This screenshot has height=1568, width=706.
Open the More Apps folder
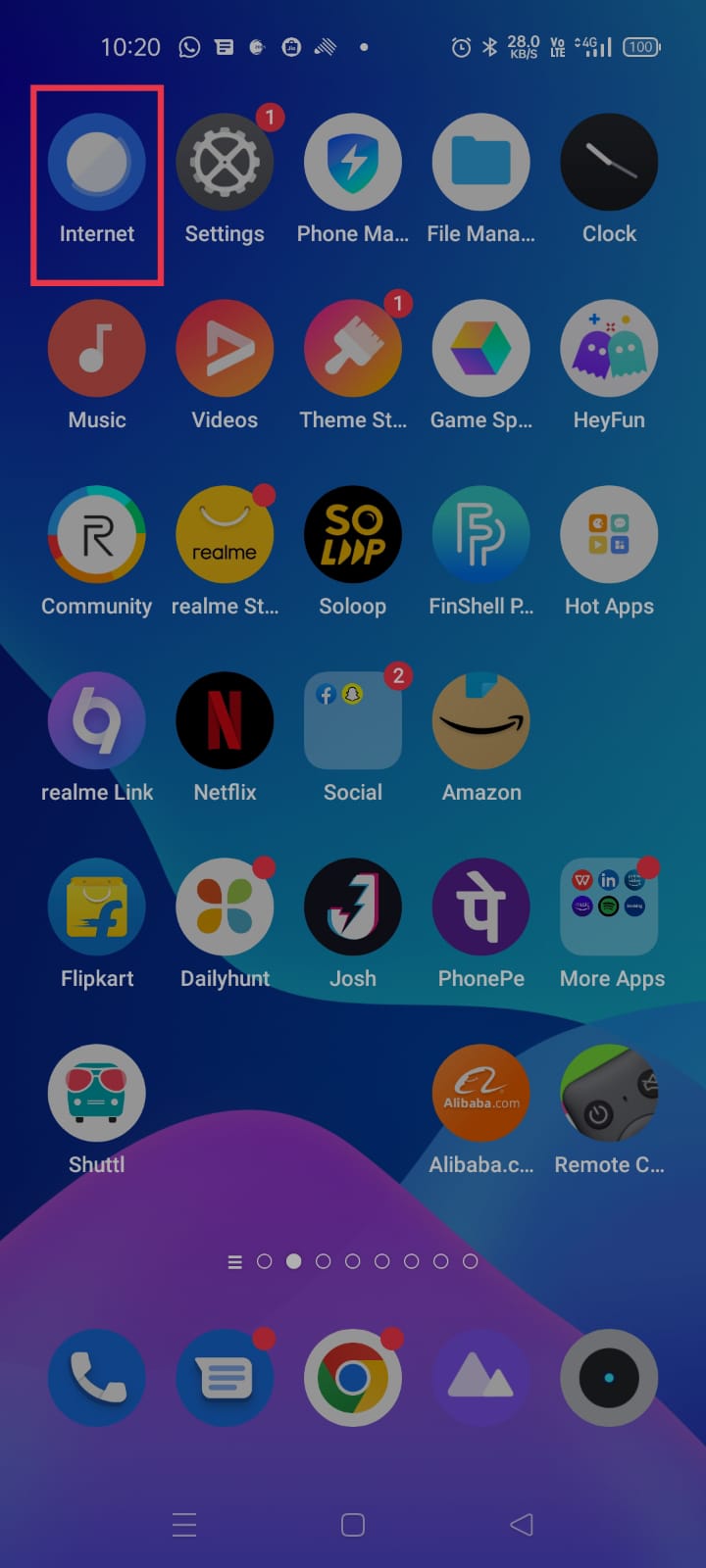point(609,907)
